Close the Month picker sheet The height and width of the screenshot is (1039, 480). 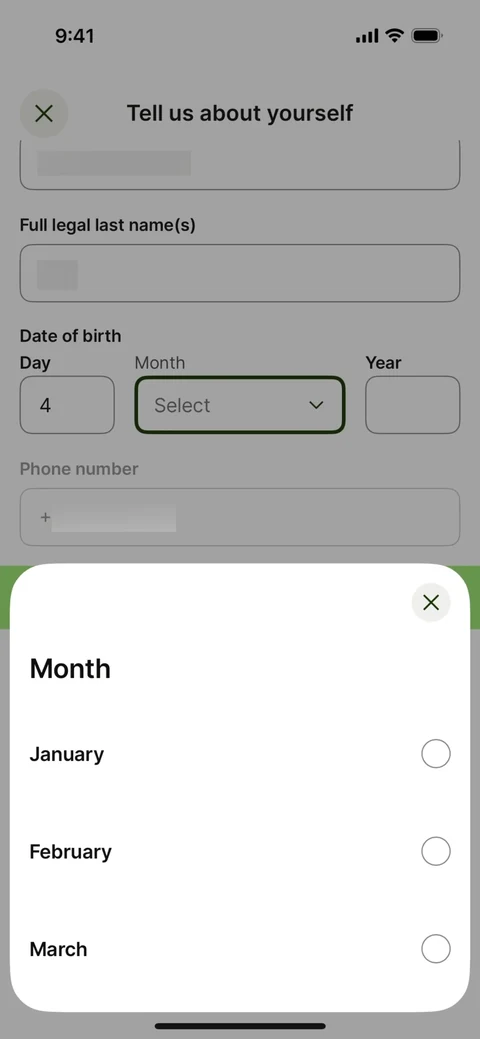click(x=431, y=602)
